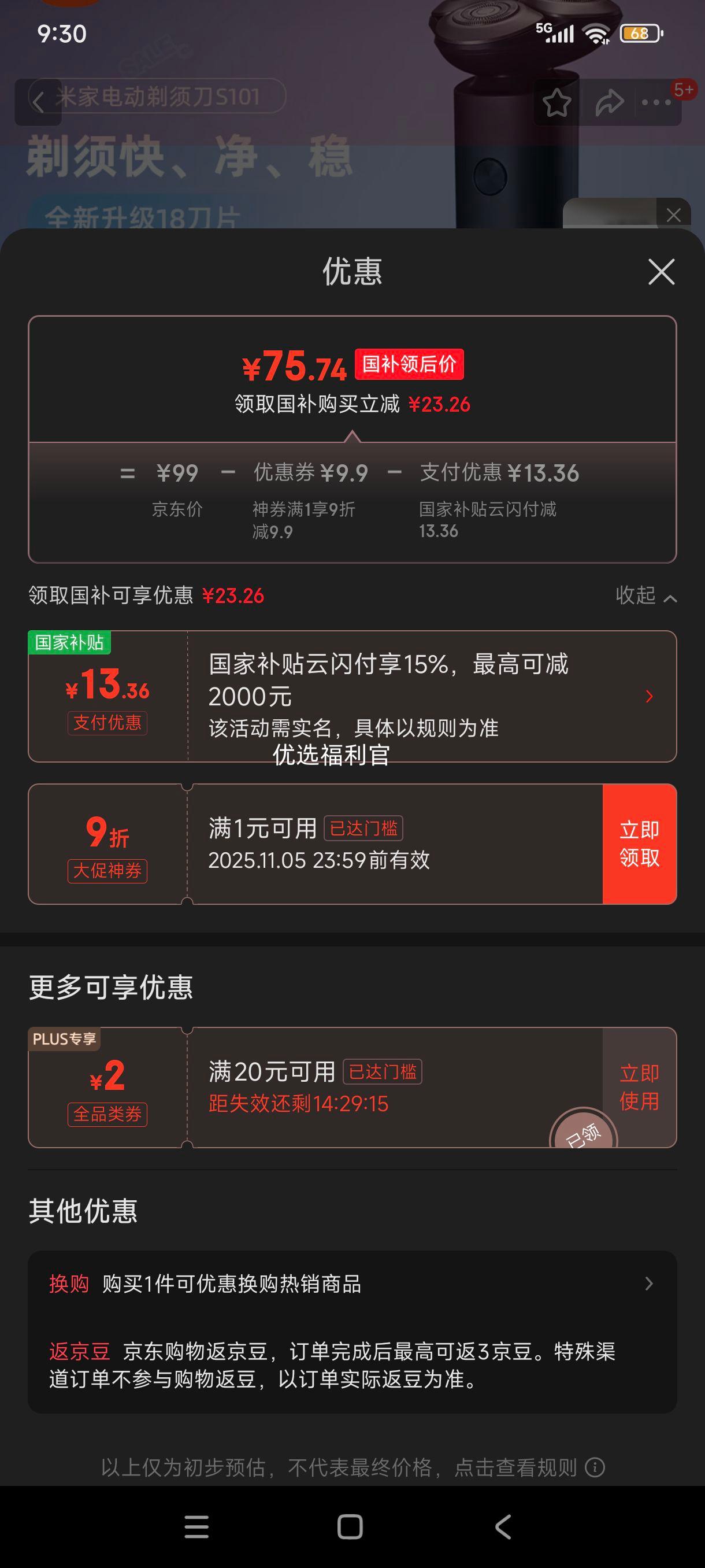Tap the share icon at top right
Image resolution: width=705 pixels, height=1568 pixels.
point(610,103)
